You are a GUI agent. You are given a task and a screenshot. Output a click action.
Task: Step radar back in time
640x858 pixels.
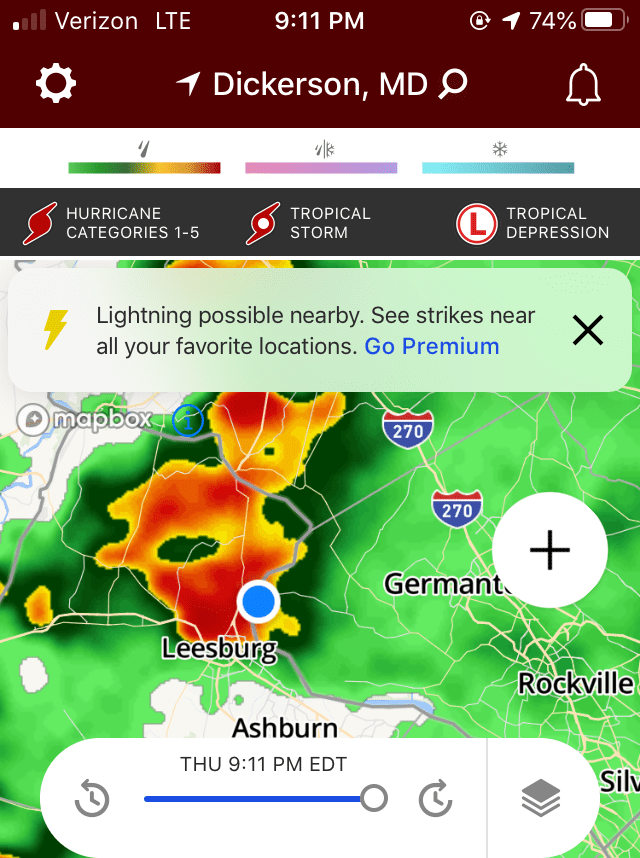coord(93,799)
